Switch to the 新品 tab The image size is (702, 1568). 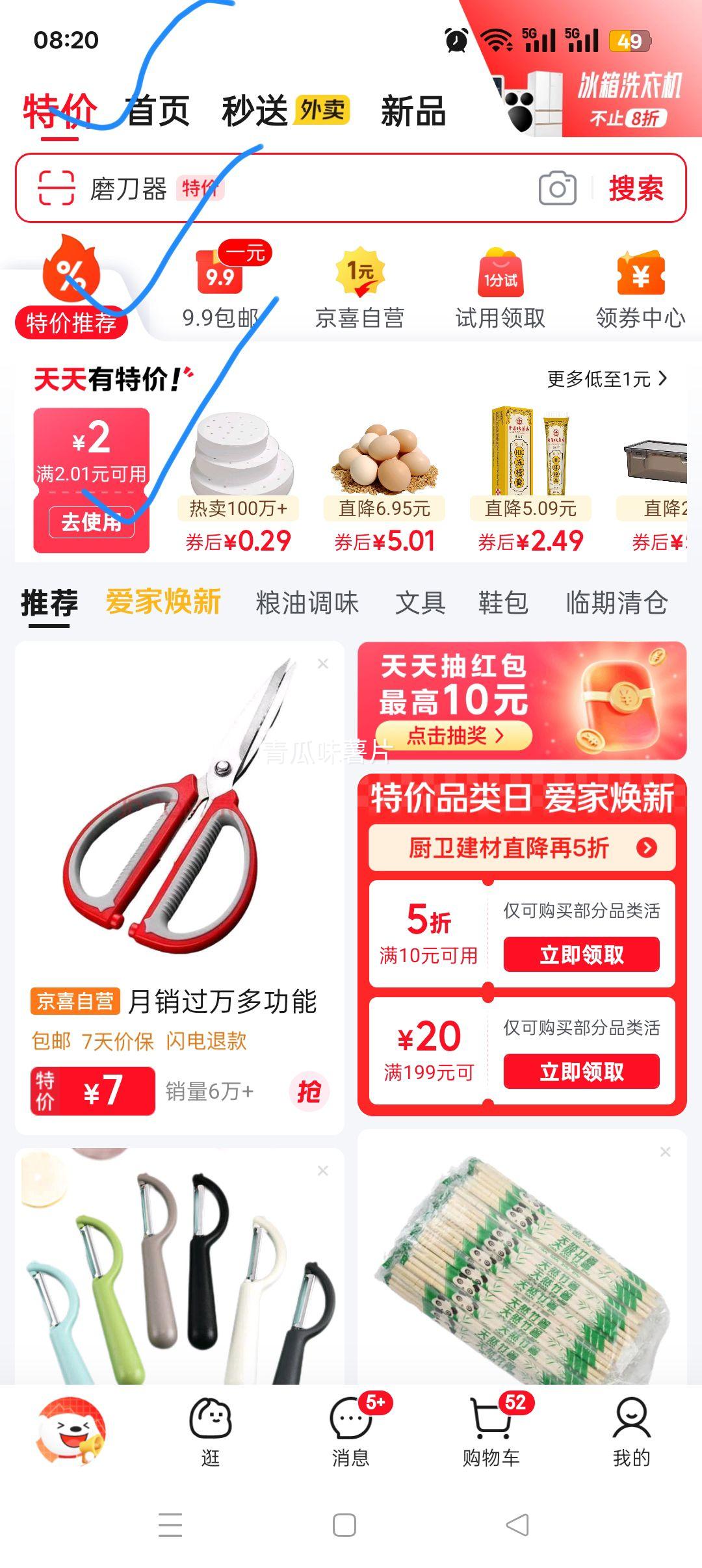pyautogui.click(x=413, y=111)
